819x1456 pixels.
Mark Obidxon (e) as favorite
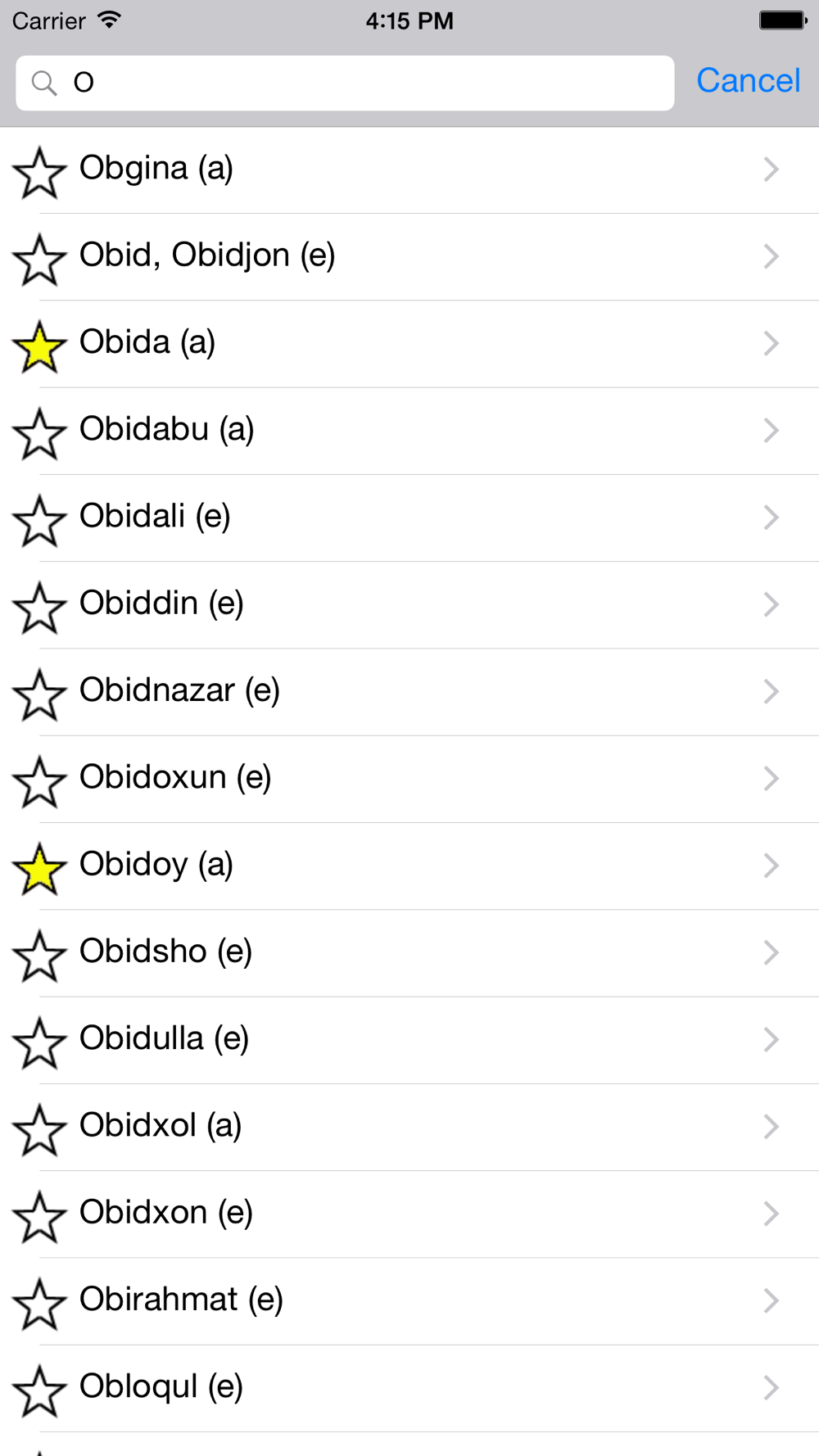pyautogui.click(x=39, y=1217)
